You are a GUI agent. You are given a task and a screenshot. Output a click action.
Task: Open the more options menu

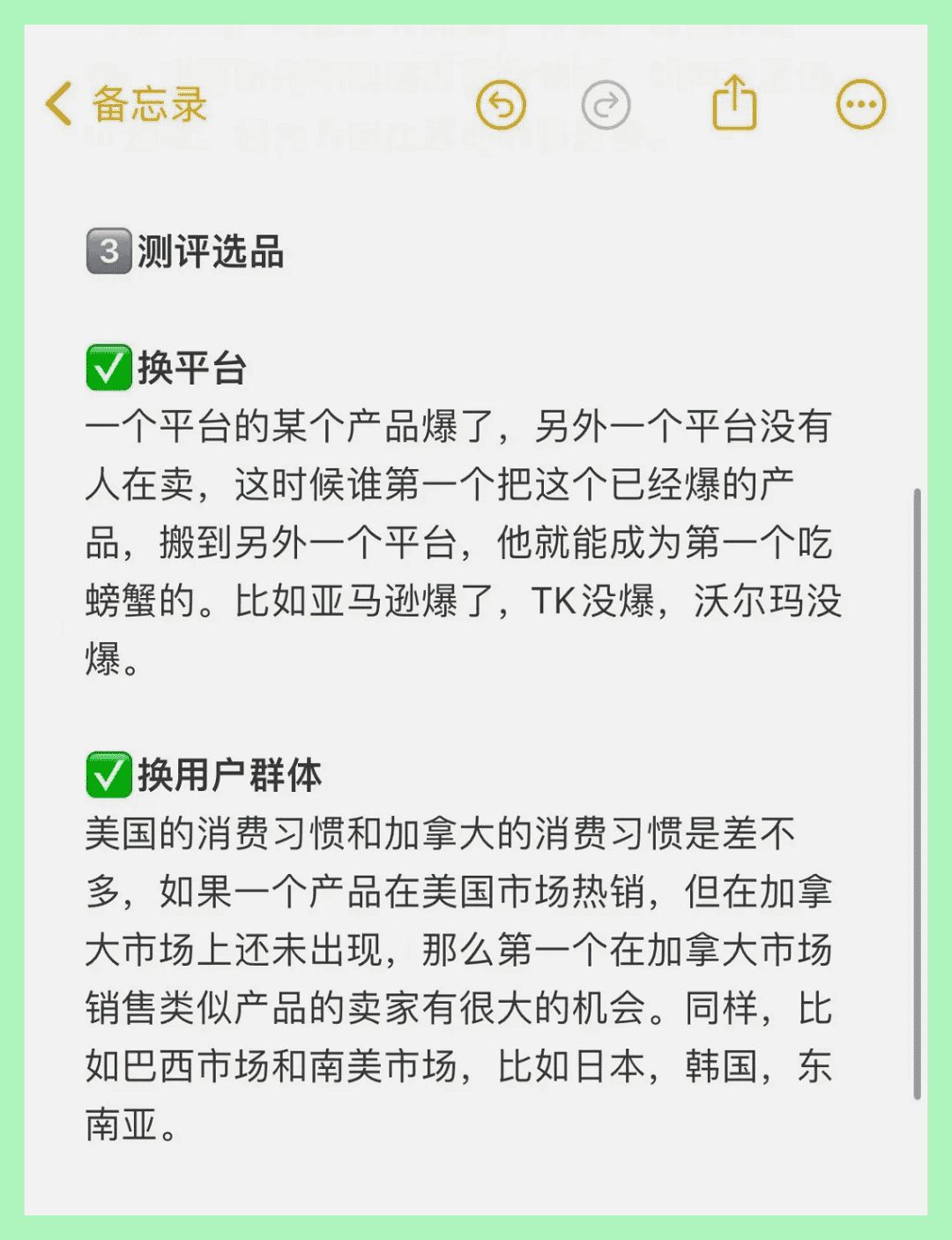click(x=860, y=106)
